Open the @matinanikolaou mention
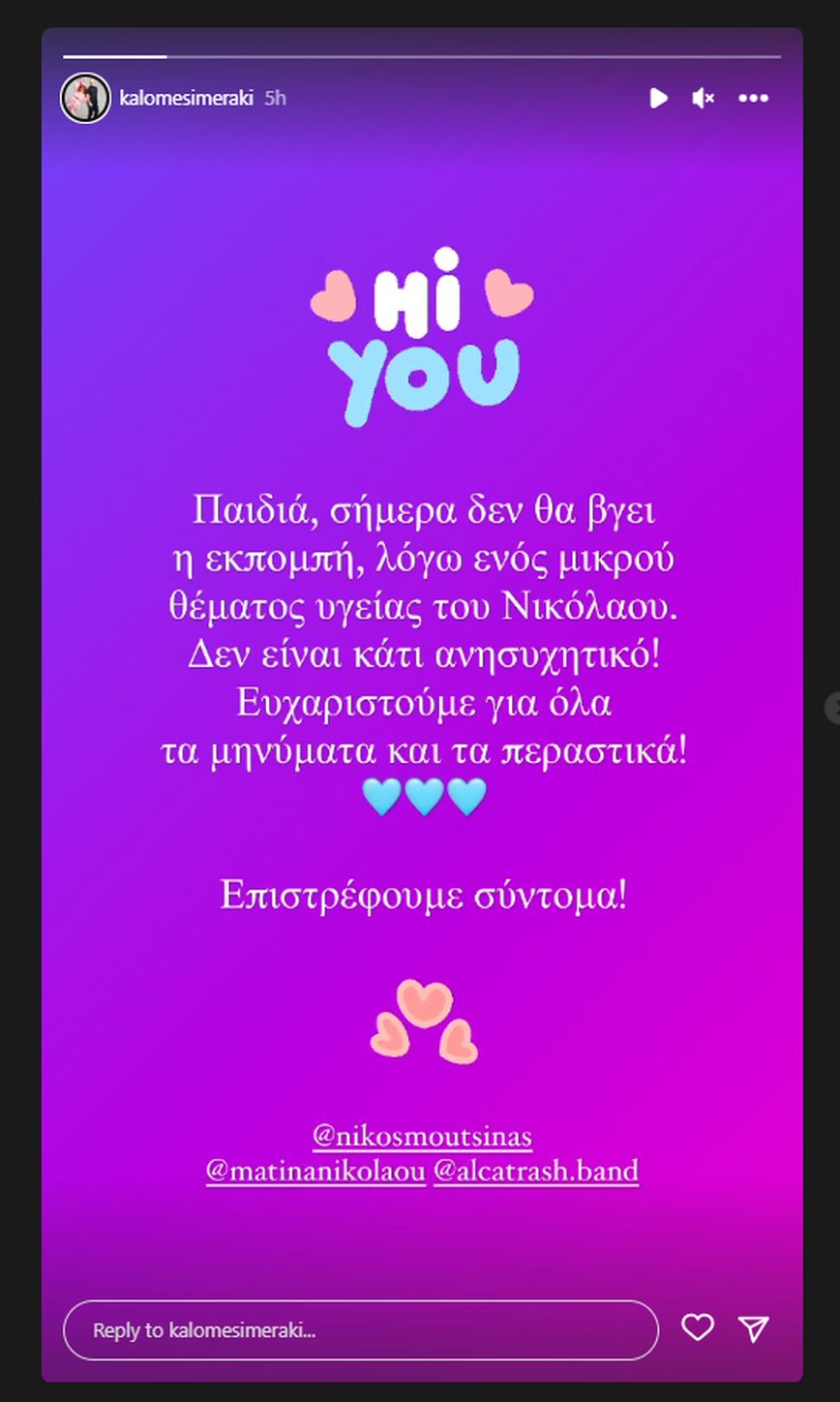The image size is (840, 1402). (x=315, y=1171)
